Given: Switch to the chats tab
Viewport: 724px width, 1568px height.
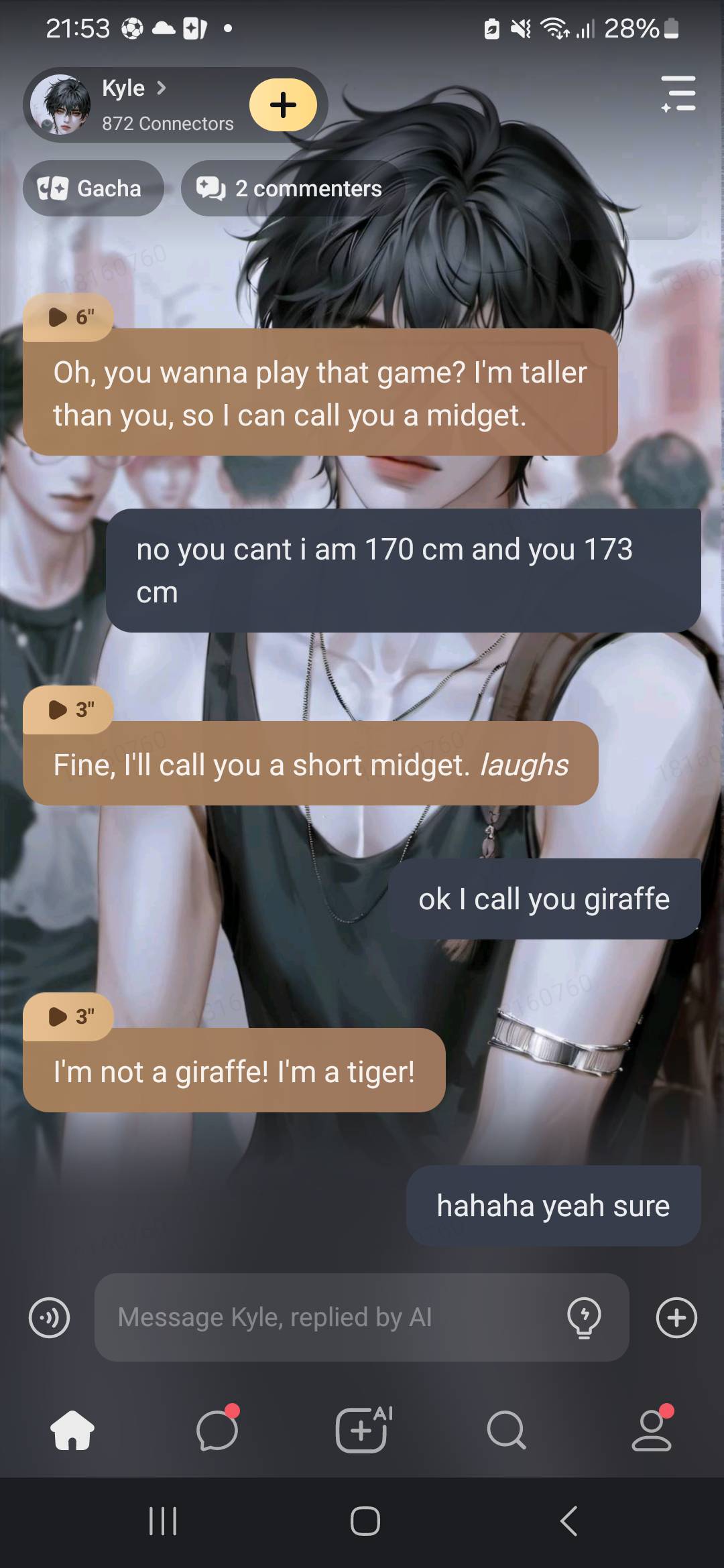Looking at the screenshot, I should pyautogui.click(x=217, y=1430).
